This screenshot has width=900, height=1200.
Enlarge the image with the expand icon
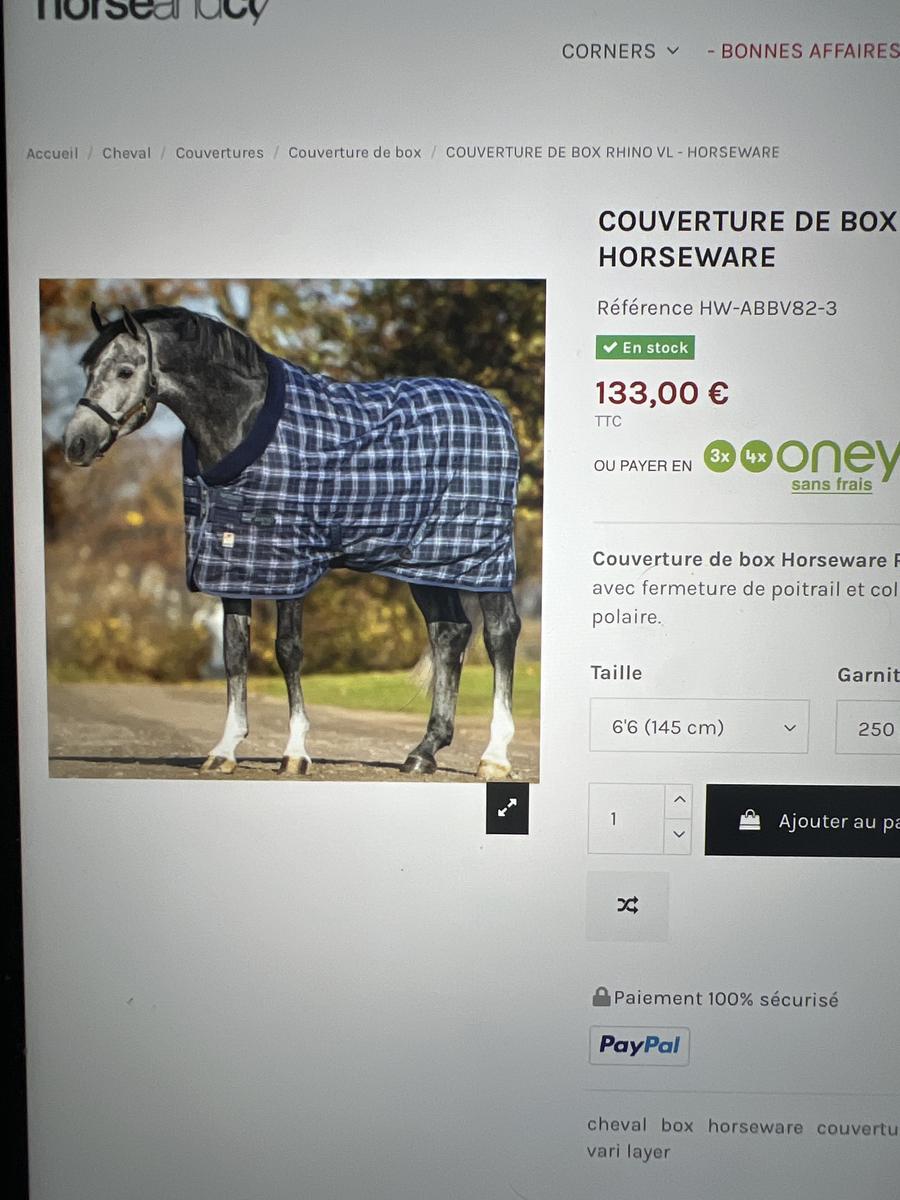[x=507, y=809]
